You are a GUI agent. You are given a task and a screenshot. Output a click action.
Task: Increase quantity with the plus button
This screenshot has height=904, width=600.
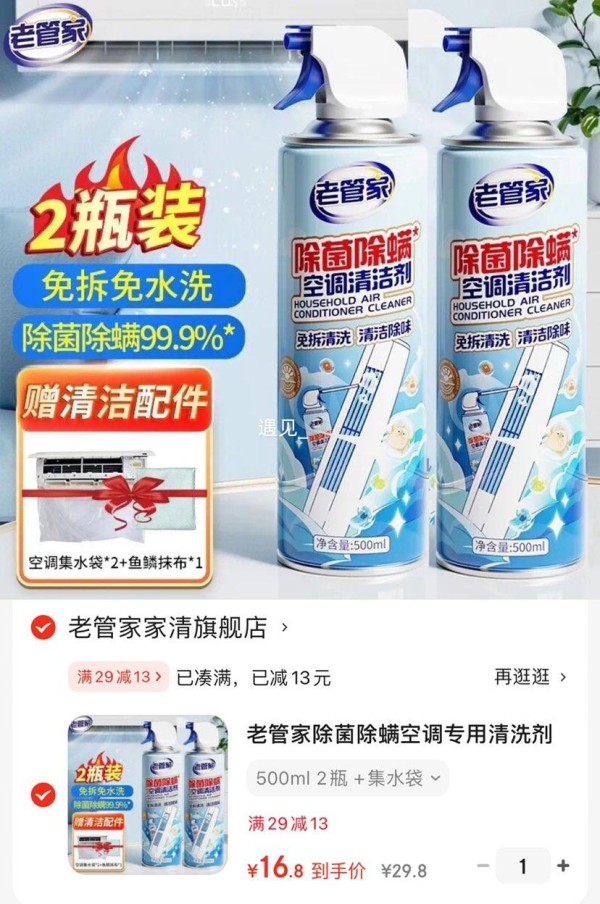point(563,866)
